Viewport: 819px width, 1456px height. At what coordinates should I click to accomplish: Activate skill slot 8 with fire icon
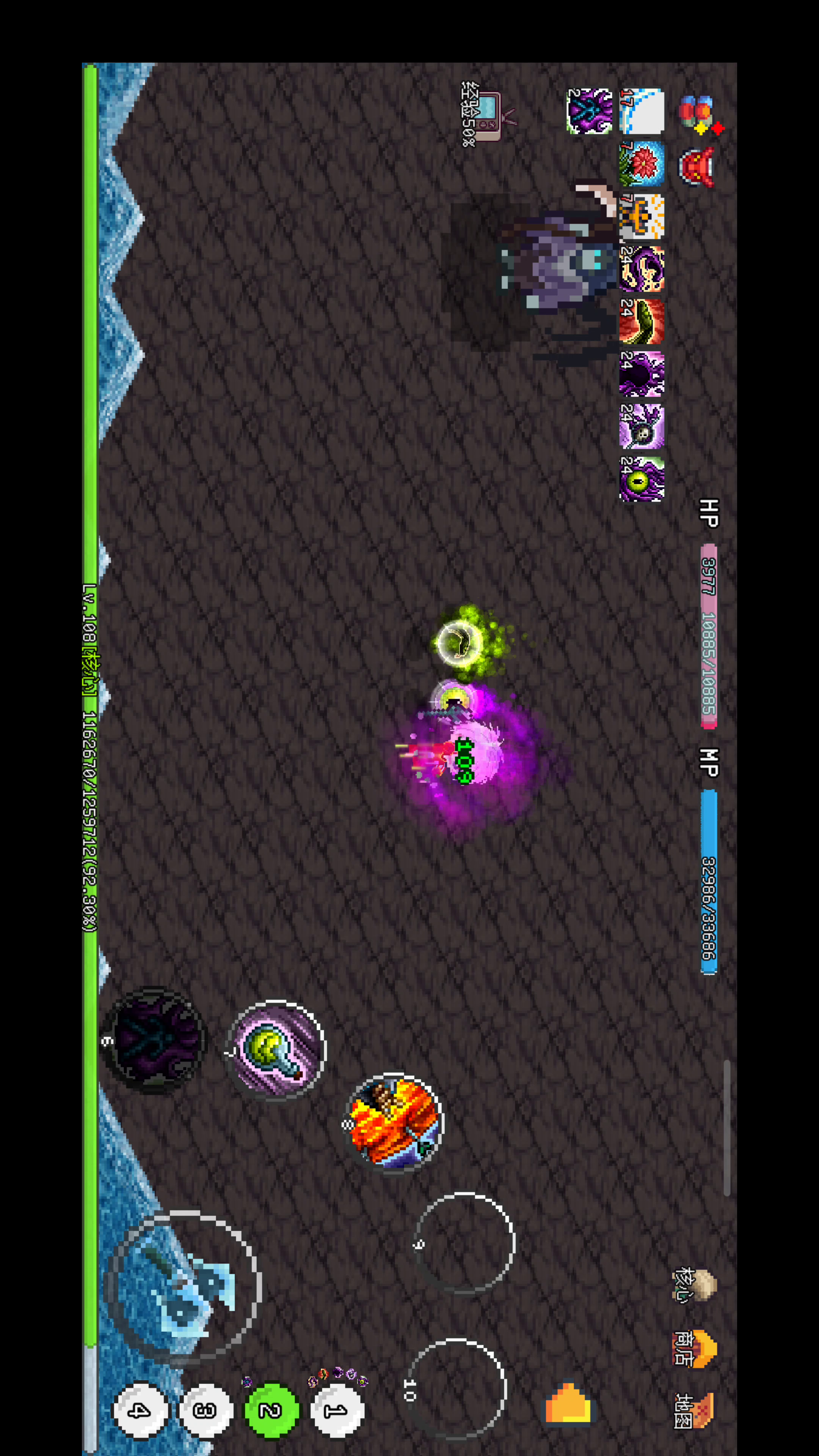(x=394, y=1122)
